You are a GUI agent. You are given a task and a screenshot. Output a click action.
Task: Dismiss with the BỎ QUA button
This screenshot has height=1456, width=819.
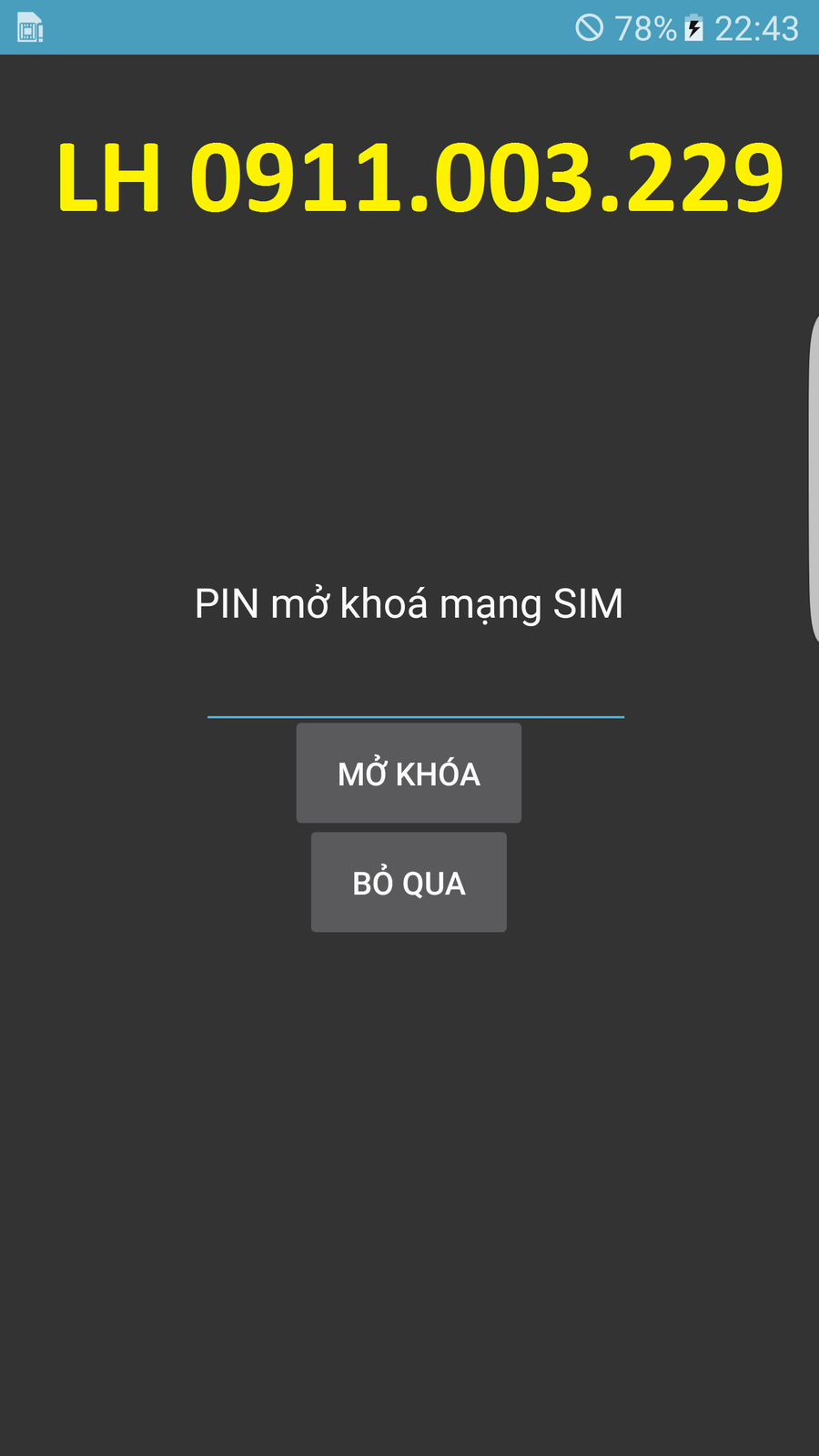point(409,883)
